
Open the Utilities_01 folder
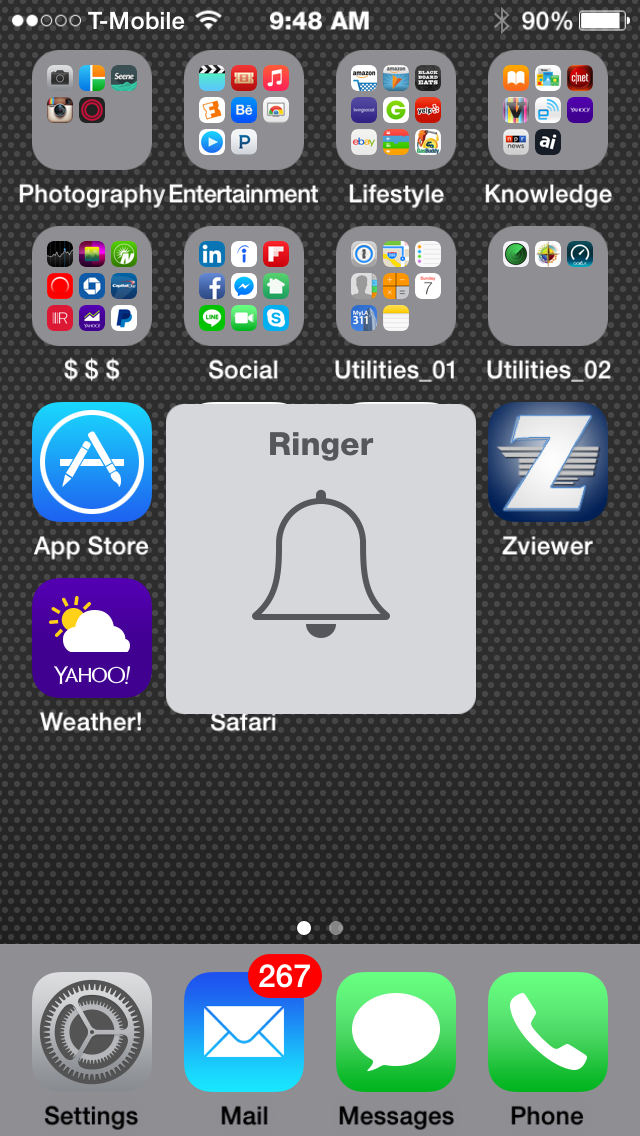[x=396, y=286]
